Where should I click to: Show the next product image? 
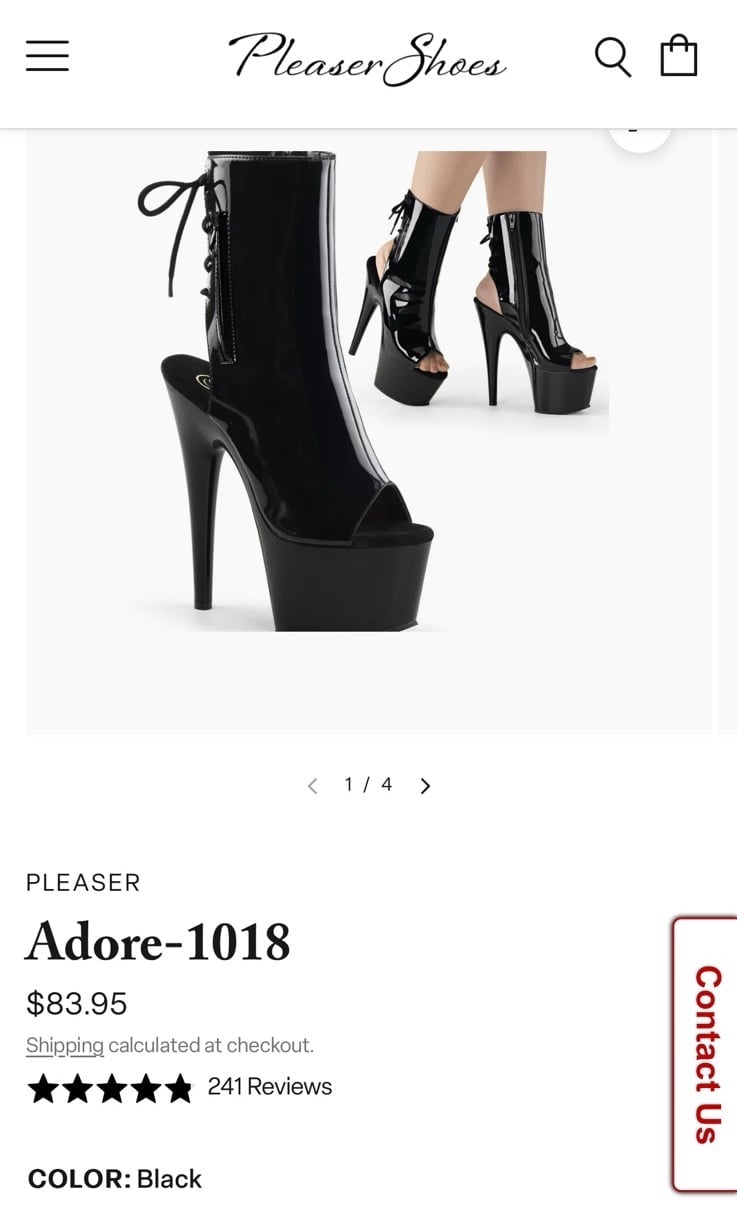click(x=425, y=786)
